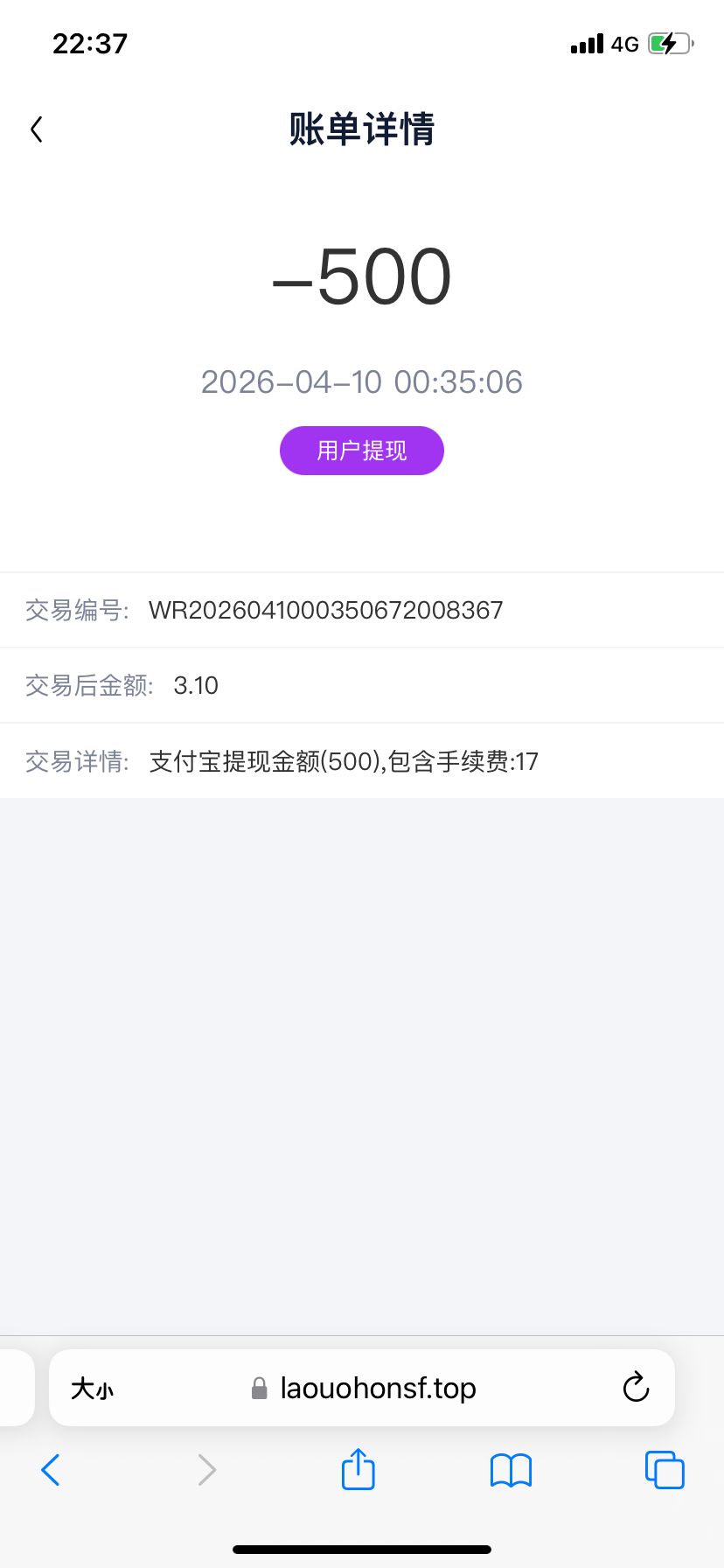This screenshot has width=724, height=1568.
Task: Reload the laouohonsf.top webpage
Action: click(x=636, y=1387)
